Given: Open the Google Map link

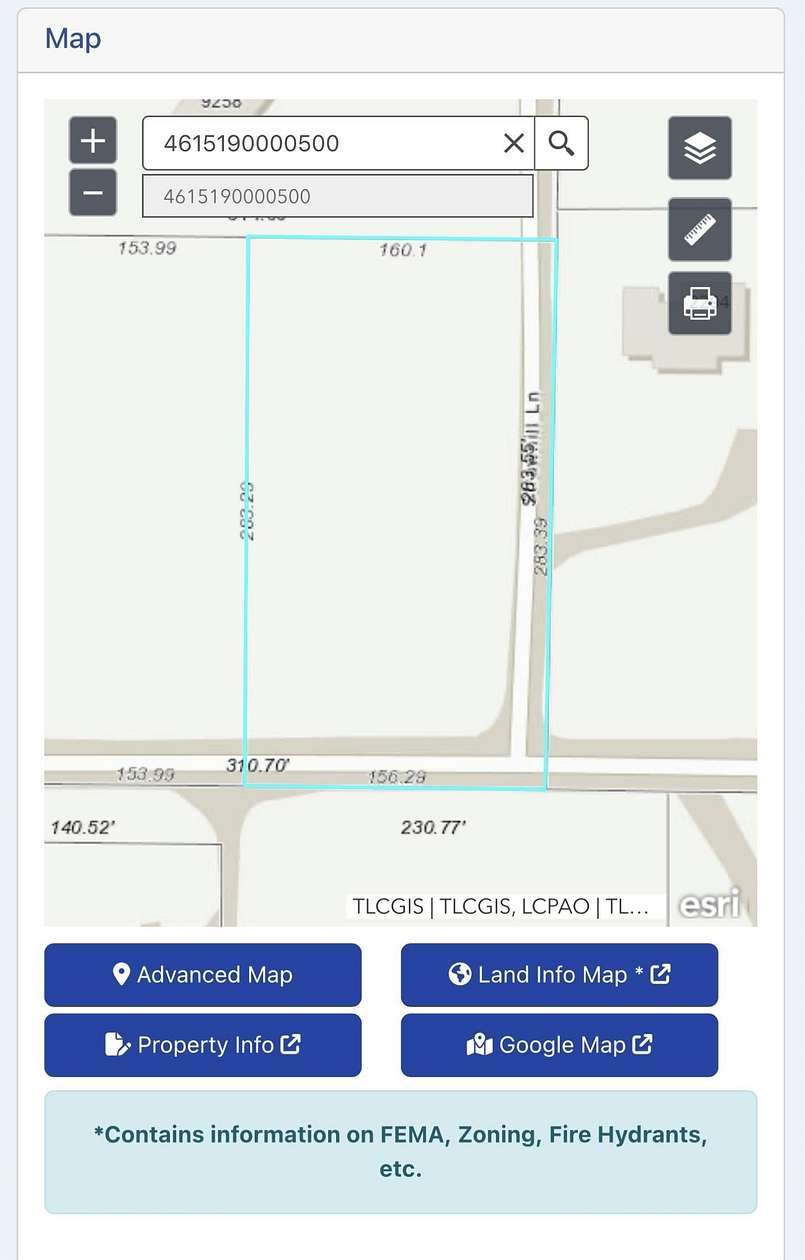Looking at the screenshot, I should [558, 1044].
